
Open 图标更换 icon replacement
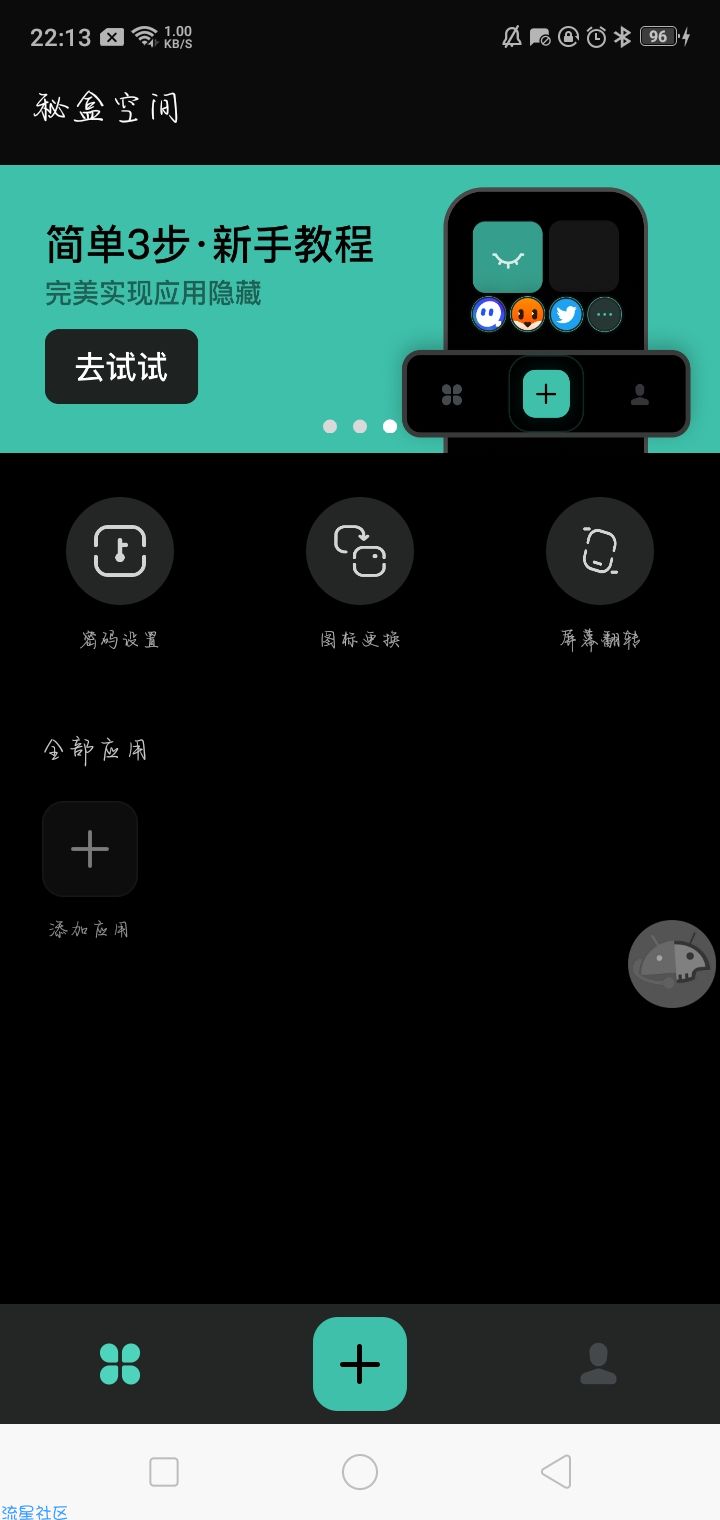(360, 551)
